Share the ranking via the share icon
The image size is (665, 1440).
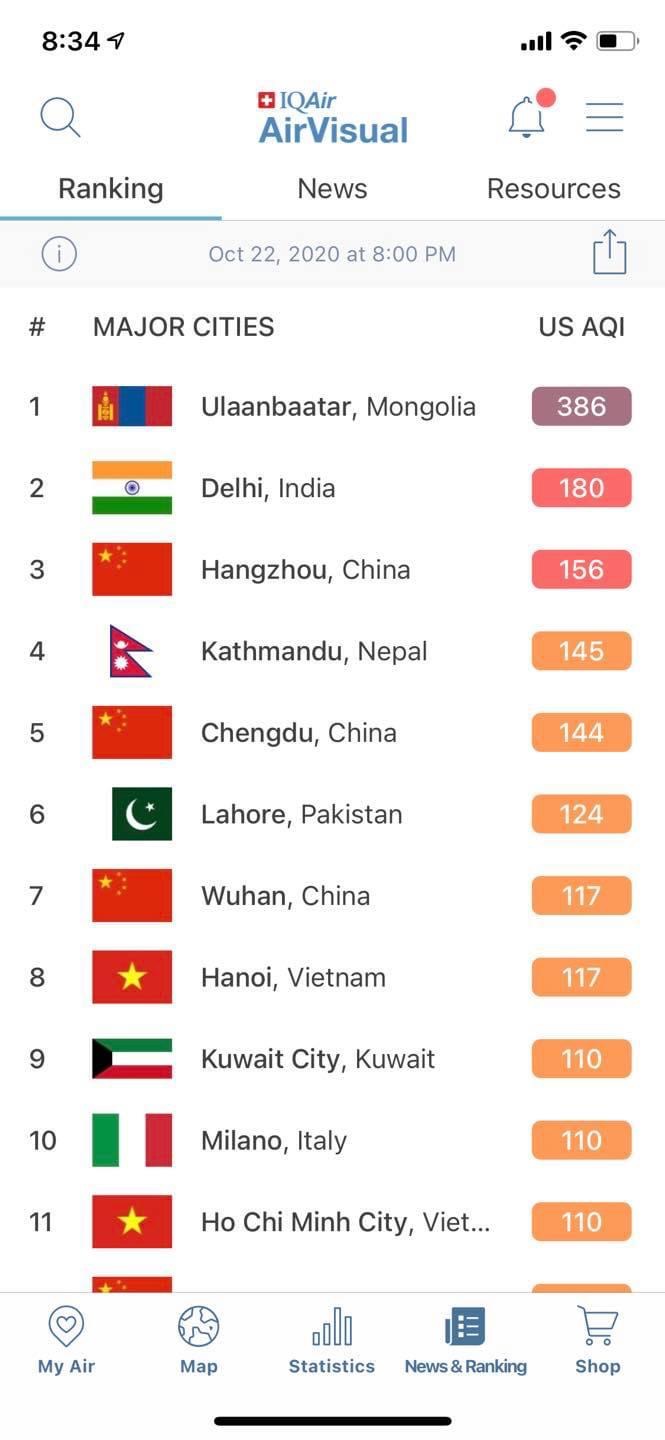pos(609,252)
